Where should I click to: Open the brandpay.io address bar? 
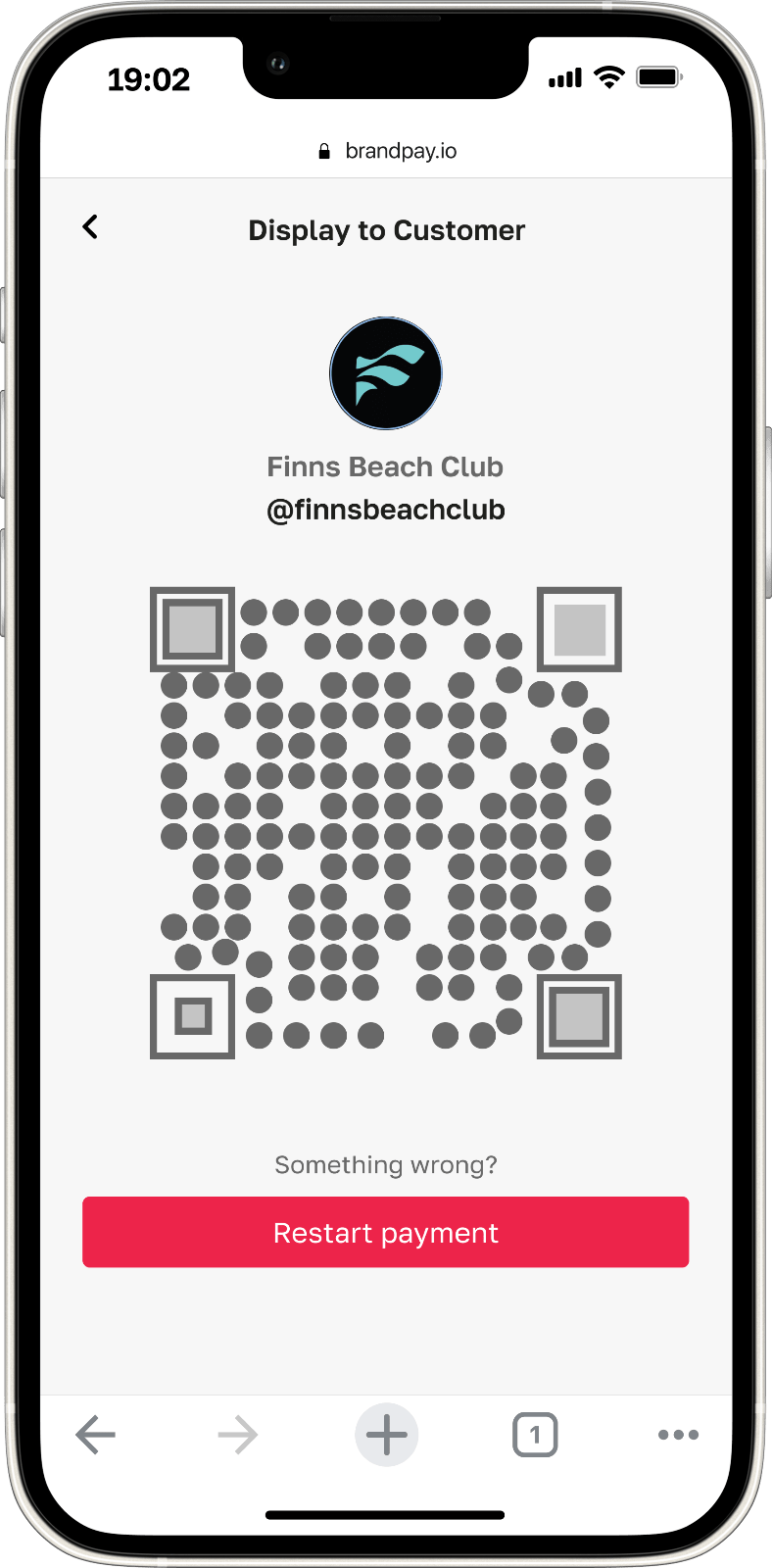coord(387,151)
